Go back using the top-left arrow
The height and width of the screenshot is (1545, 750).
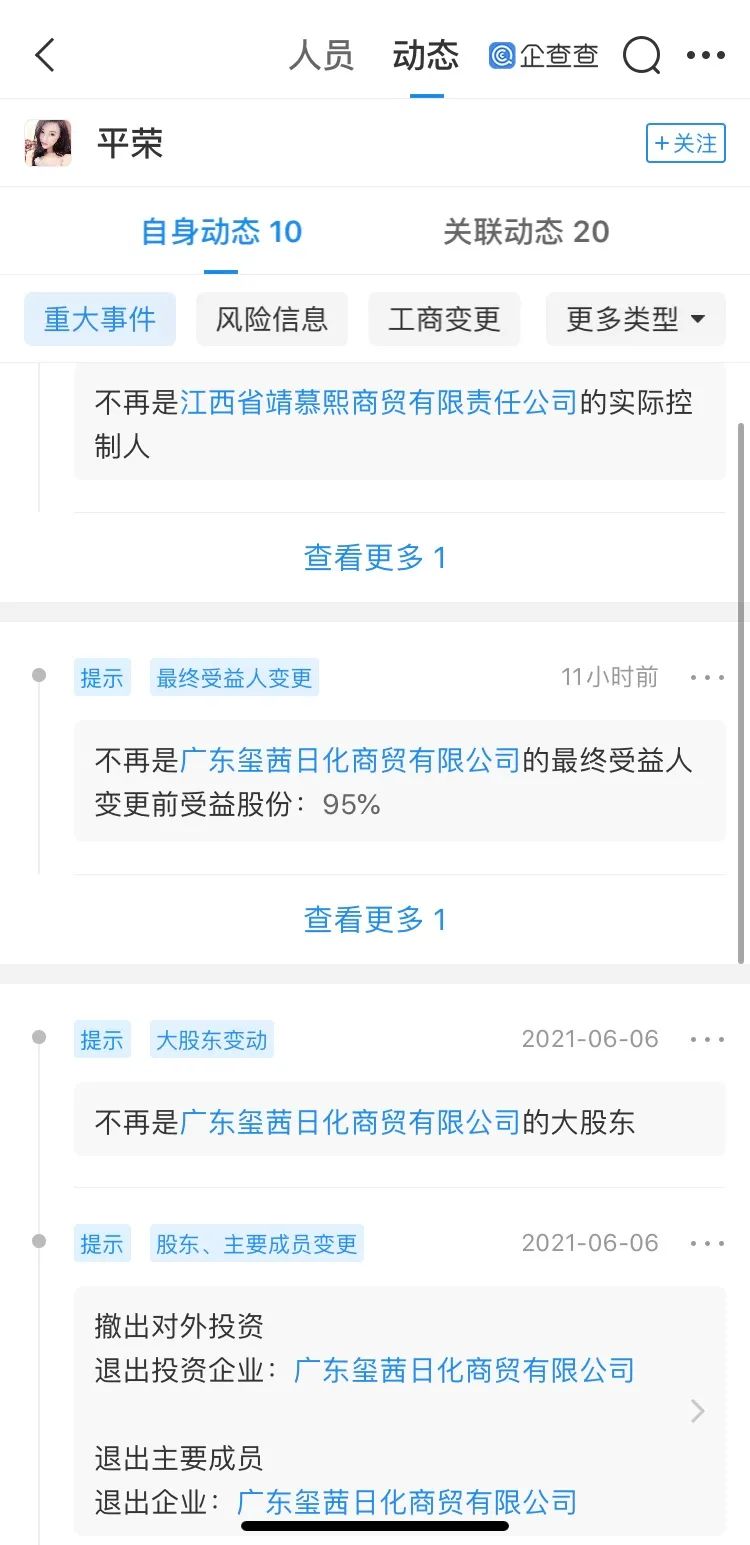(45, 55)
